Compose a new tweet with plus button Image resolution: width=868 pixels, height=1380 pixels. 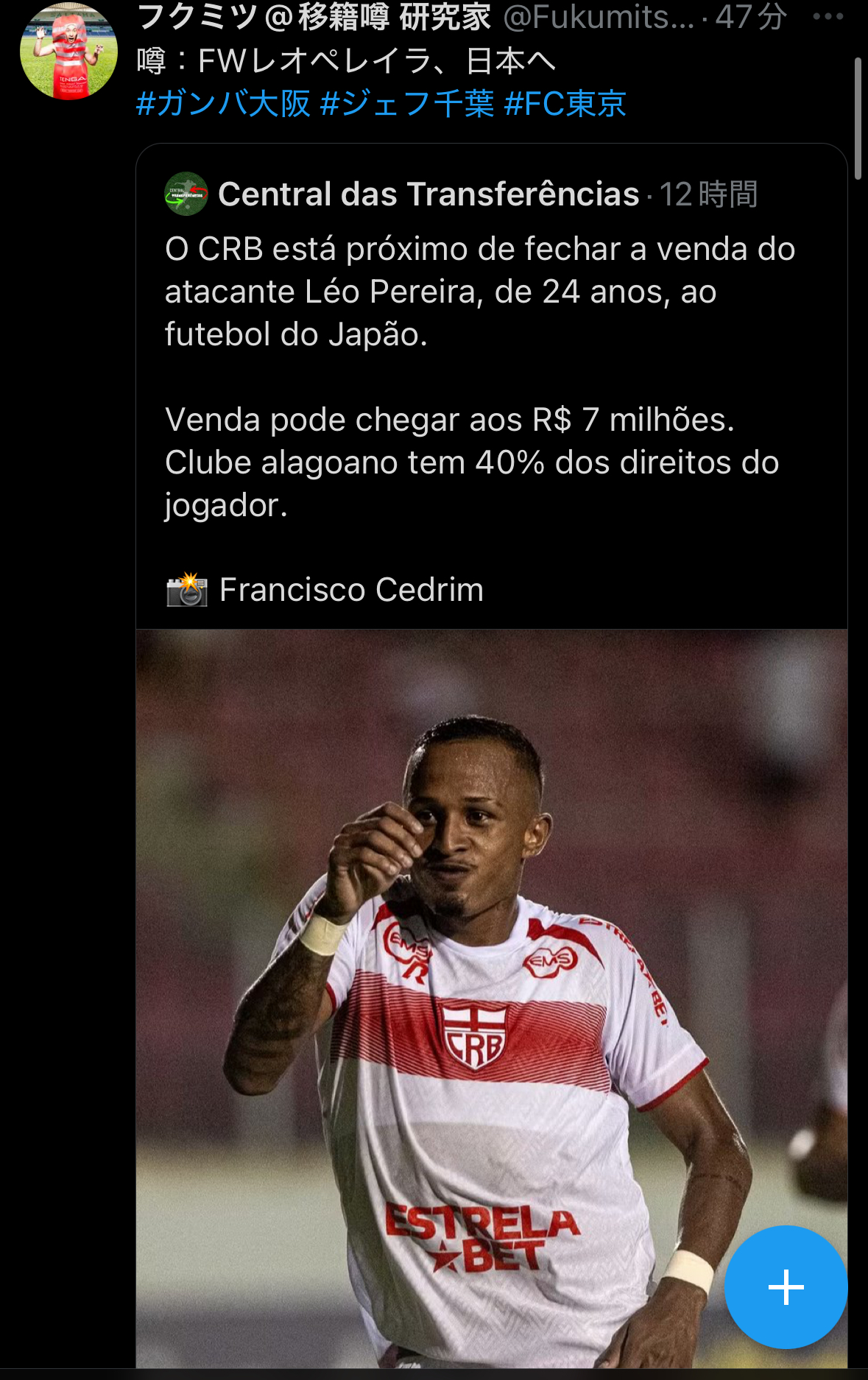point(786,1287)
